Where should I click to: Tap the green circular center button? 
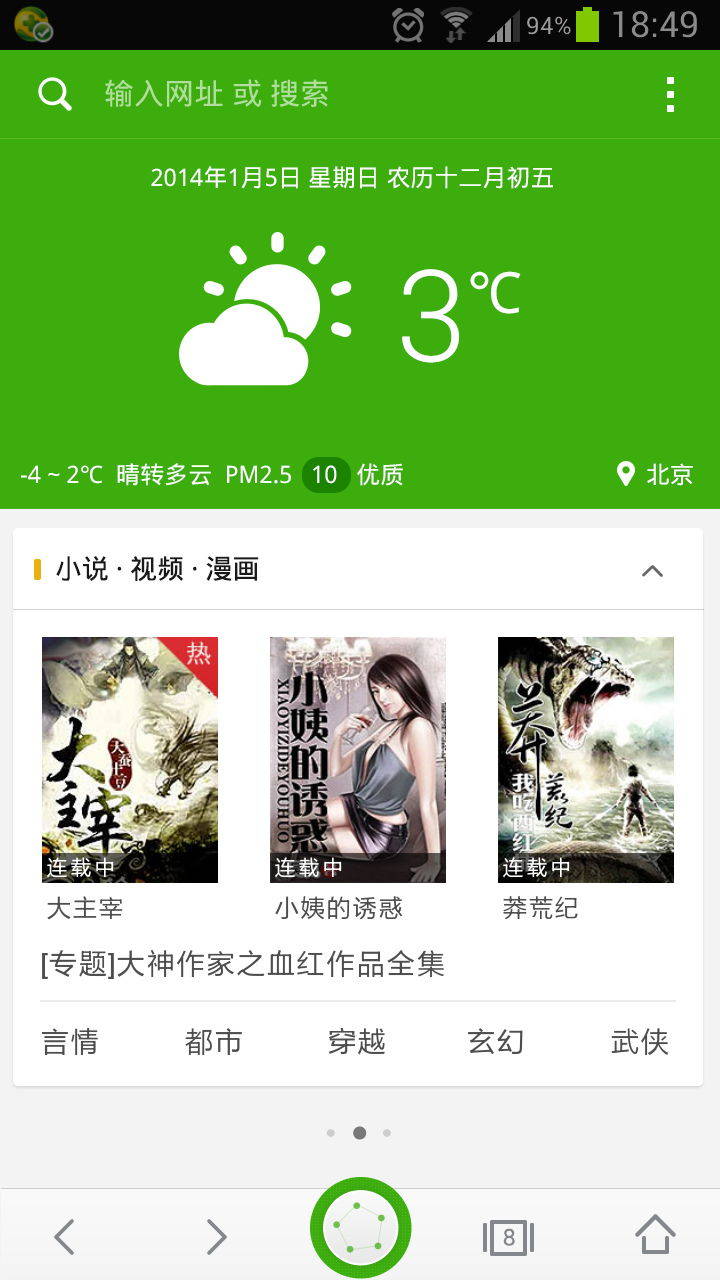[x=360, y=1228]
